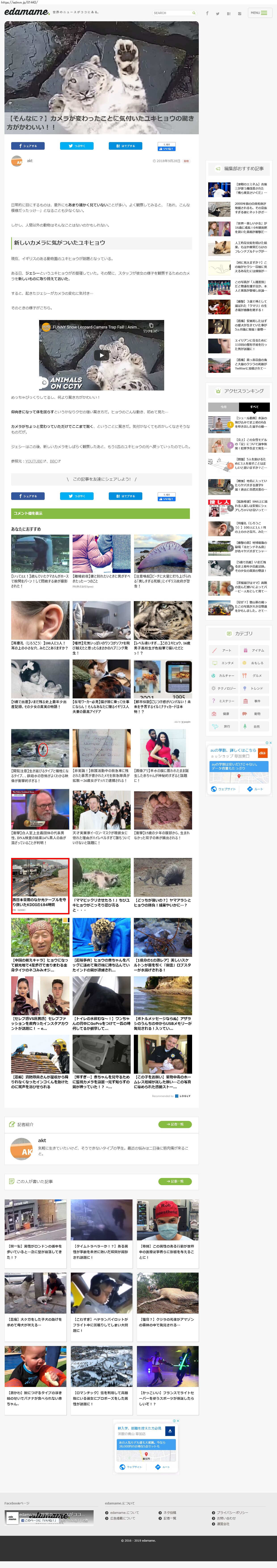Switch access ranking to 今月 tab
This screenshot has height=1568, width=277.
tap(224, 407)
